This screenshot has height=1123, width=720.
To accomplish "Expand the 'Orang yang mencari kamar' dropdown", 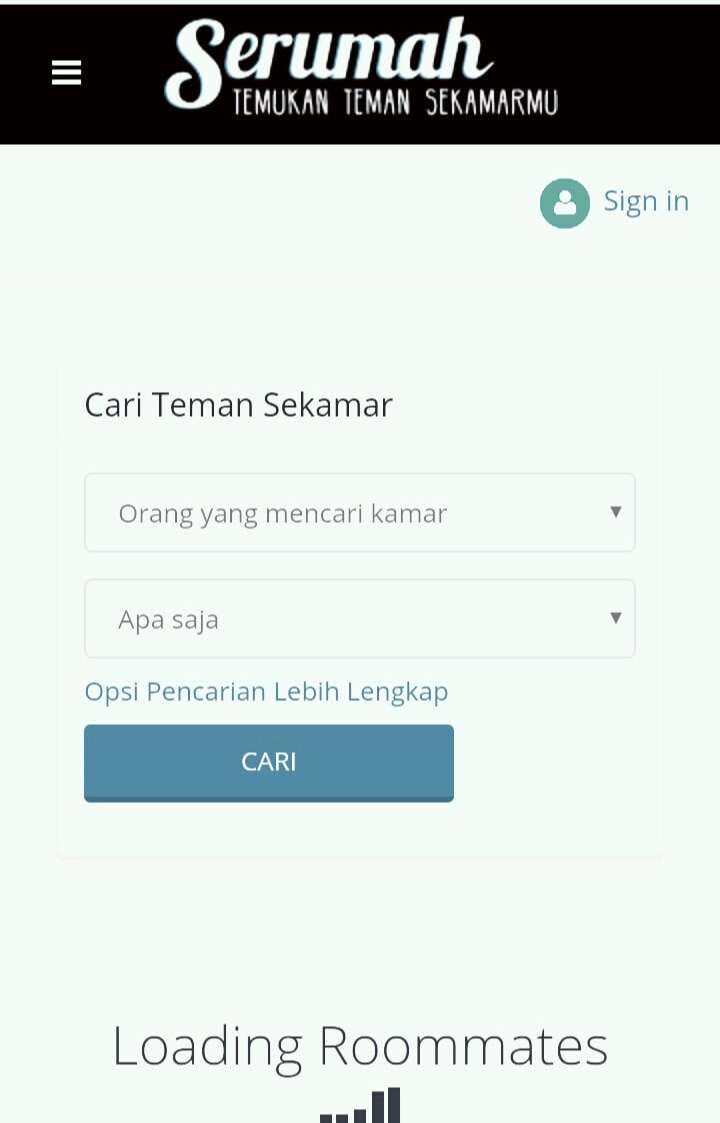I will point(360,513).
